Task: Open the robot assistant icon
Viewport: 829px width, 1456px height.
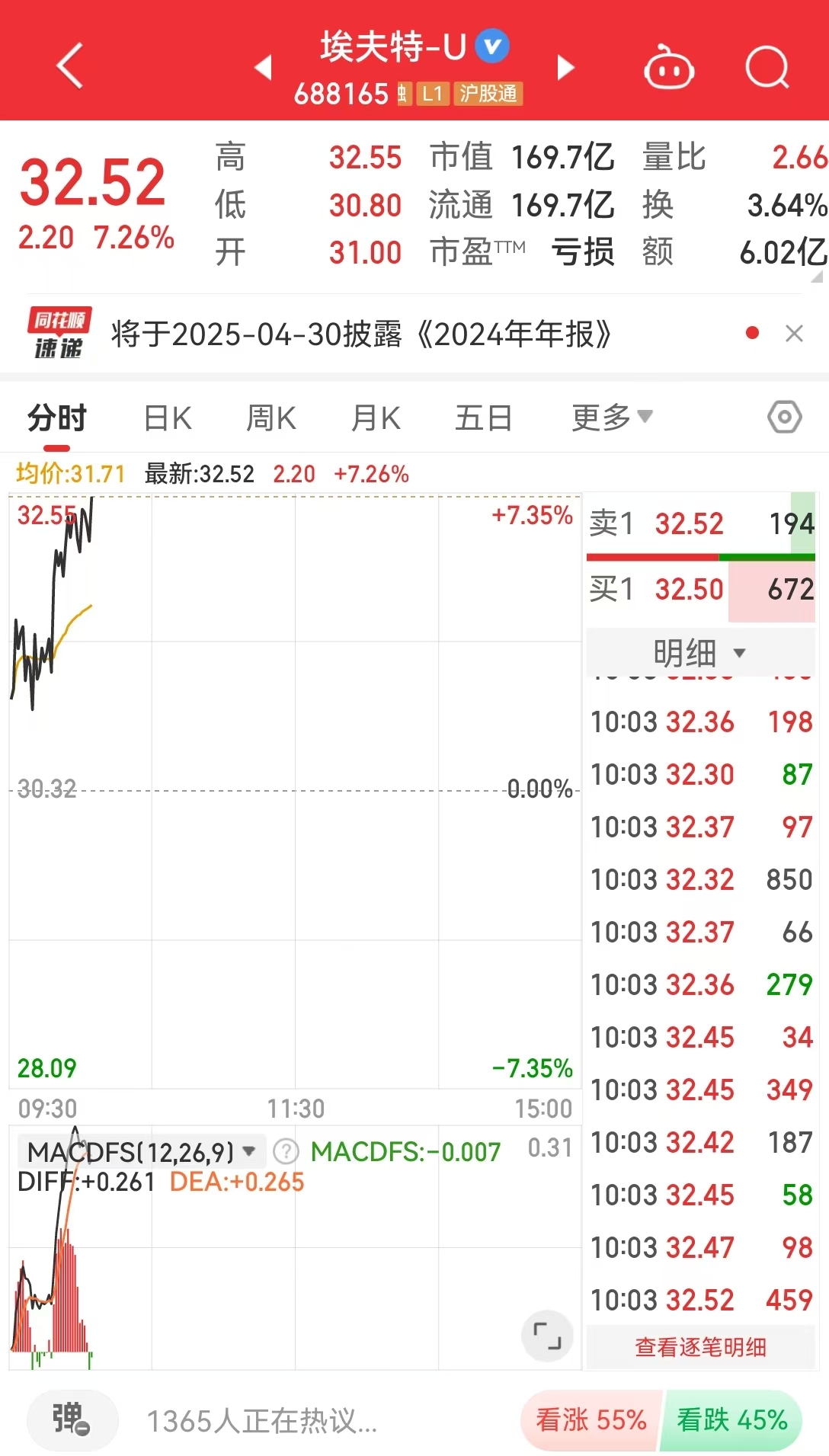Action: [x=668, y=69]
